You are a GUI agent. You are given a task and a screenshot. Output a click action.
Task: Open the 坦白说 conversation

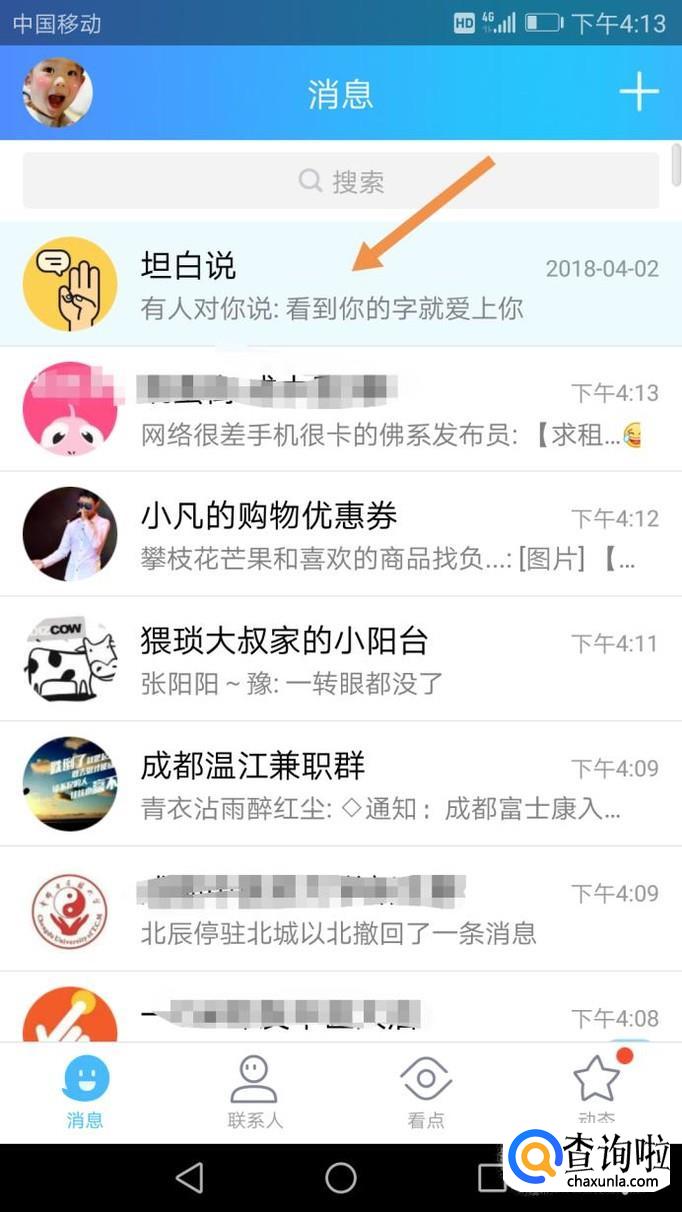[340, 284]
